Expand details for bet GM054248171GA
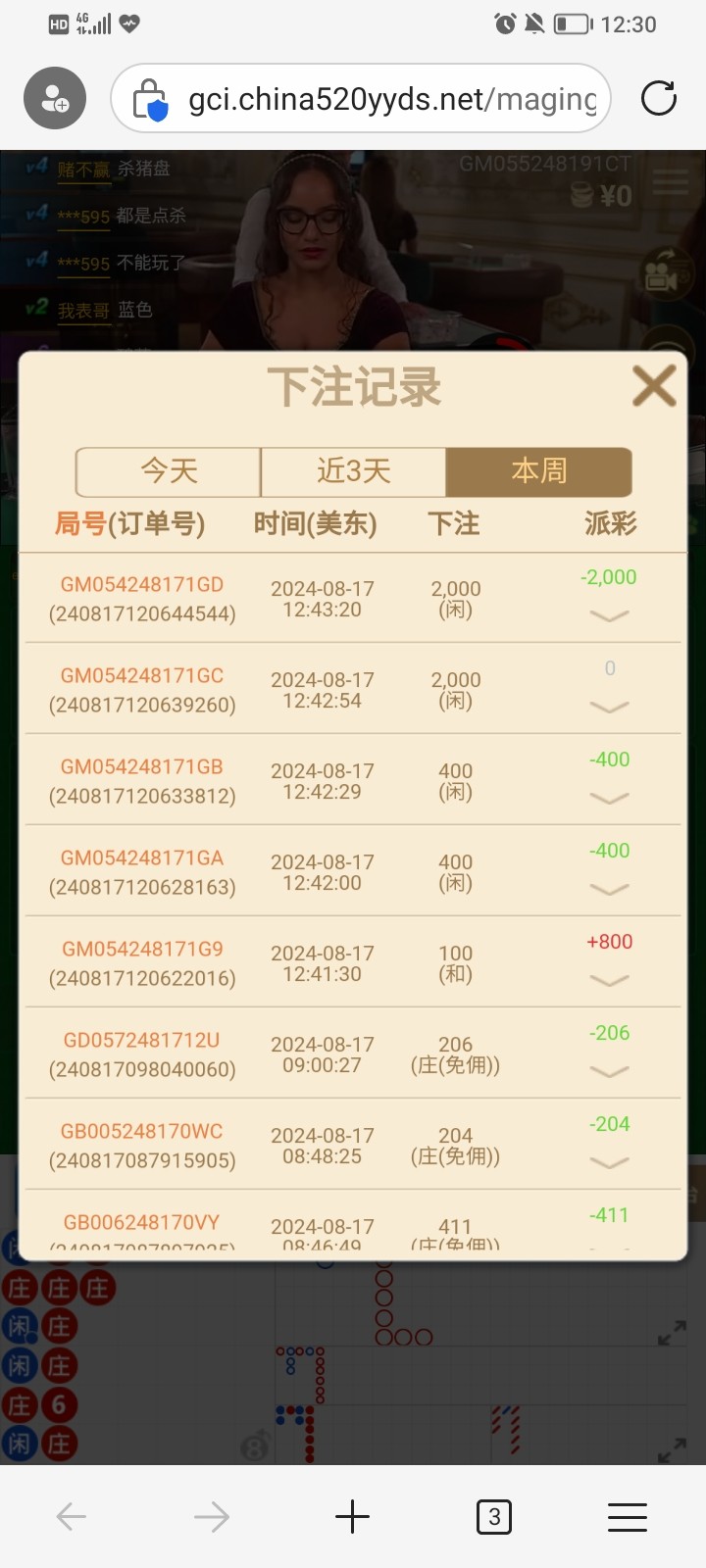Viewport: 706px width, 1568px height. click(609, 890)
